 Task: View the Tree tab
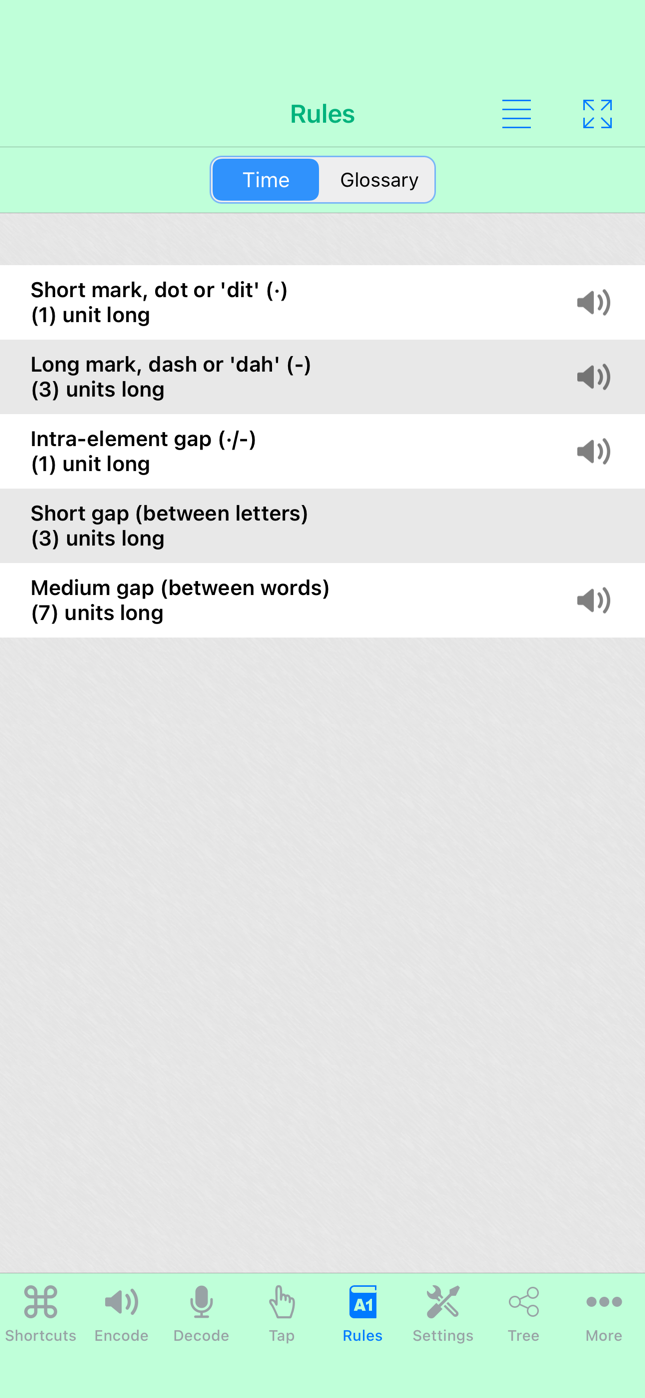click(523, 1314)
